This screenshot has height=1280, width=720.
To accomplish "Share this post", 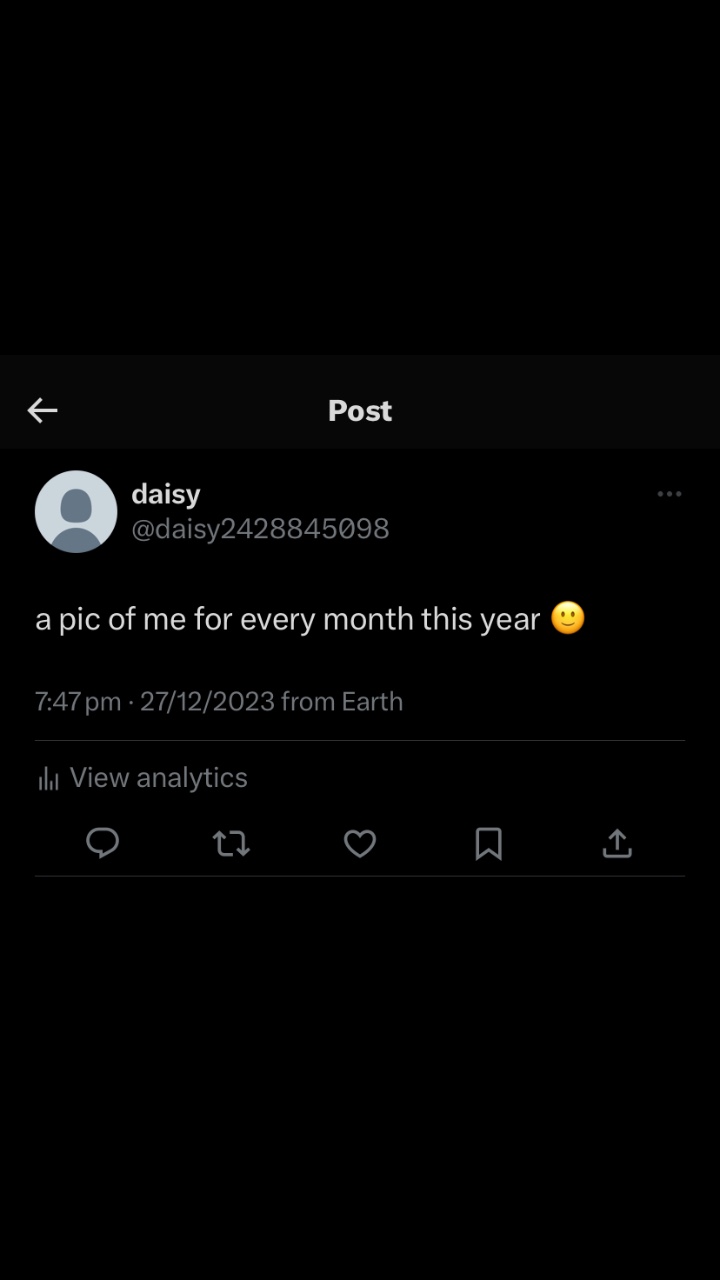I will 617,844.
